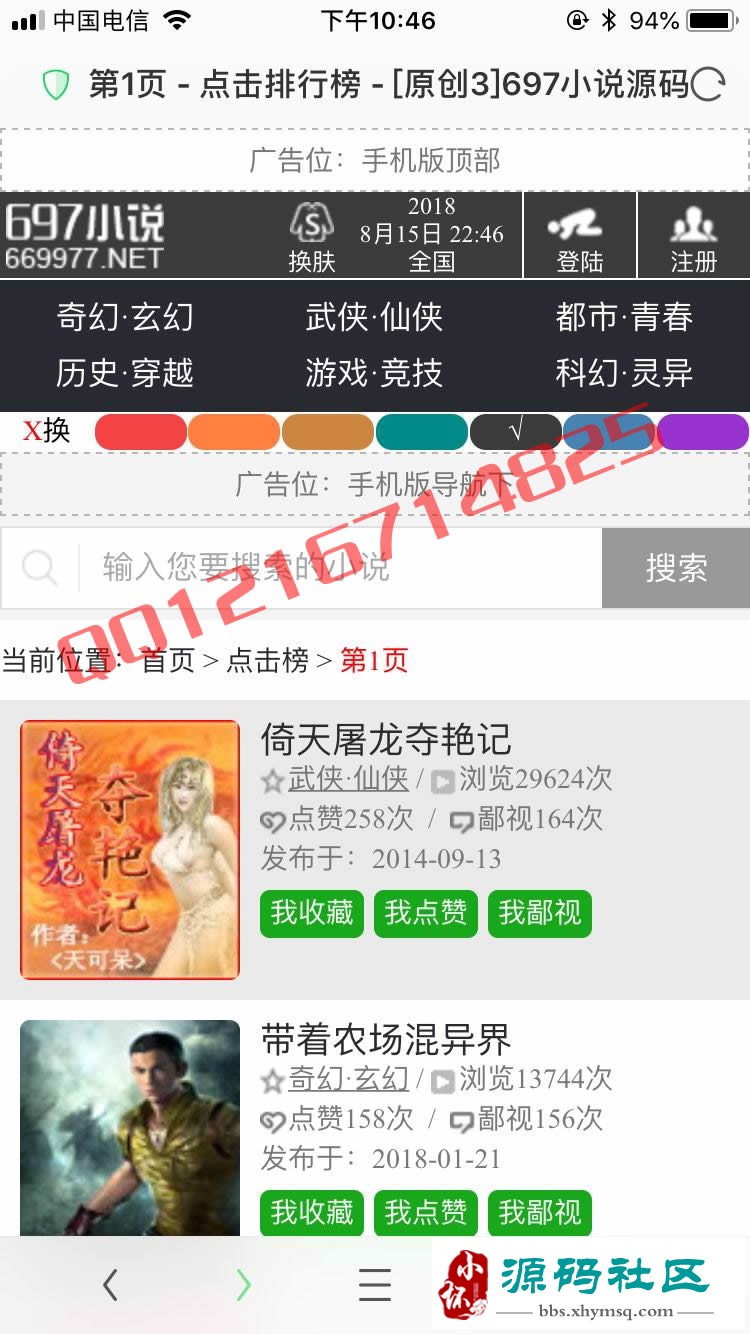Image resolution: width=750 pixels, height=1334 pixels.
Task: Browse the 历史·穿越 category
Action: [x=125, y=373]
